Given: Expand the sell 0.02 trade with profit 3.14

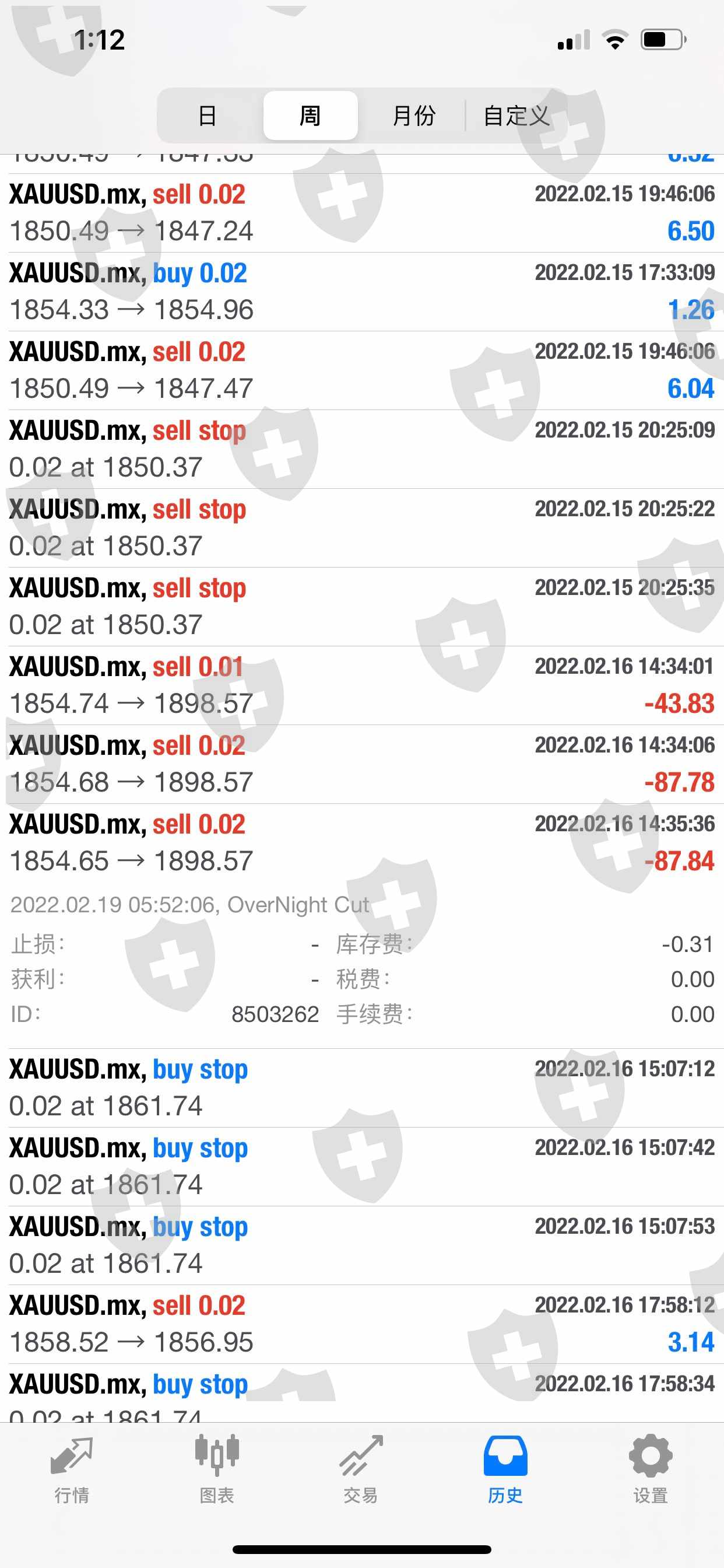Looking at the screenshot, I should tap(361, 1324).
